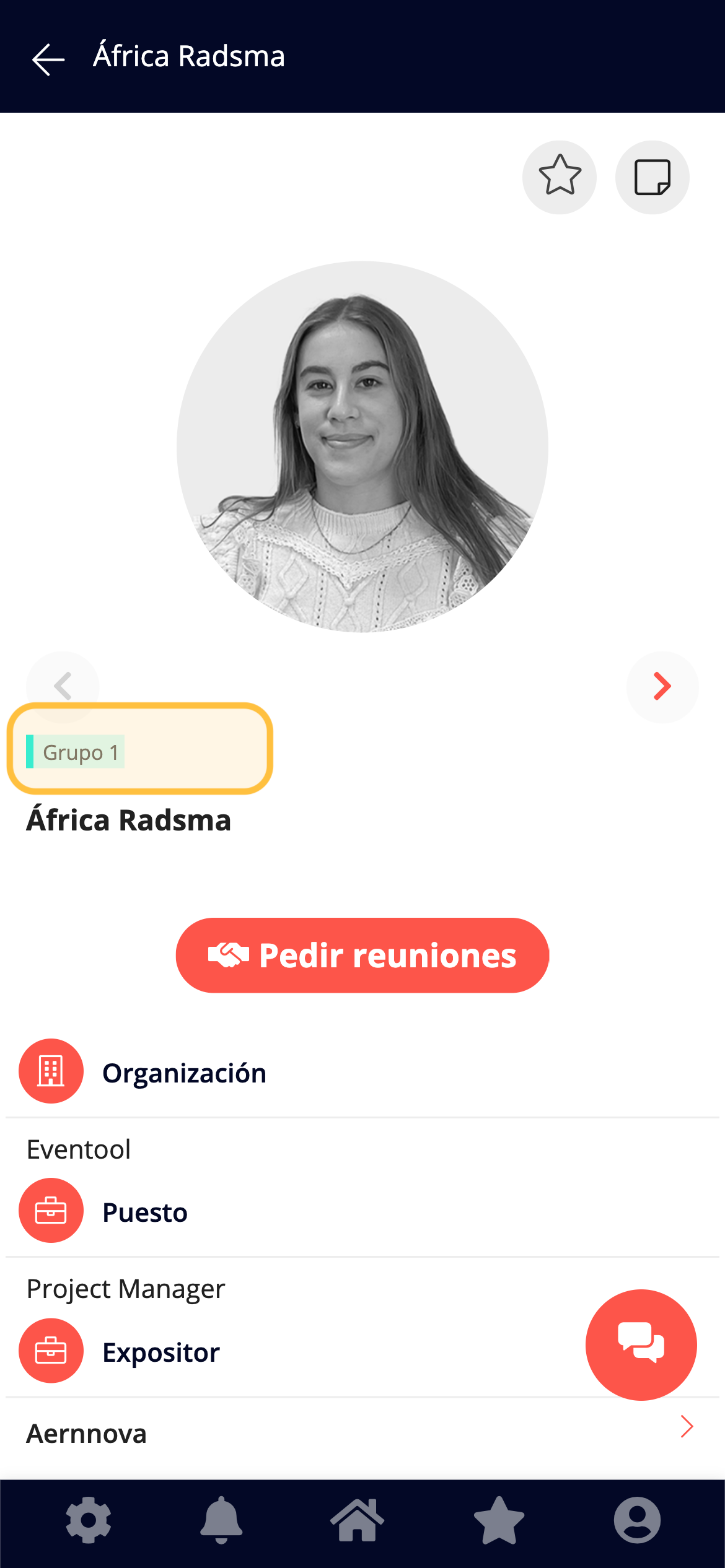The width and height of the screenshot is (725, 1568).
Task: Tap the Grupo 1 tag
Action: [x=76, y=752]
